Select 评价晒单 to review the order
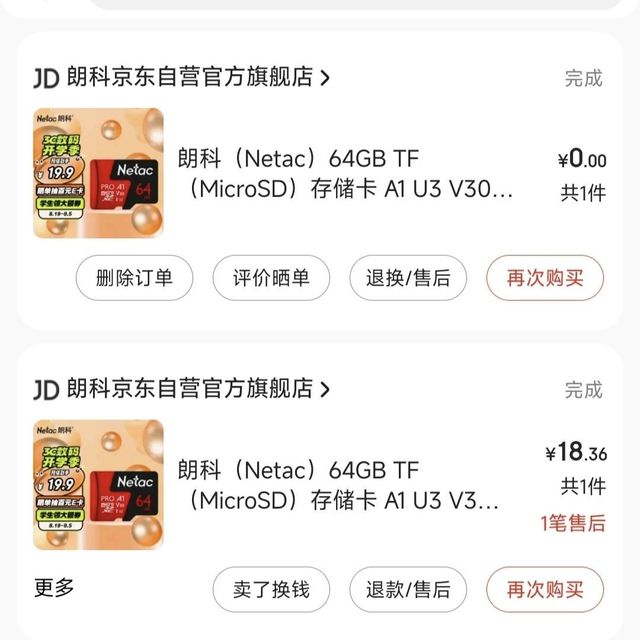The height and width of the screenshot is (640, 640). tap(271, 277)
